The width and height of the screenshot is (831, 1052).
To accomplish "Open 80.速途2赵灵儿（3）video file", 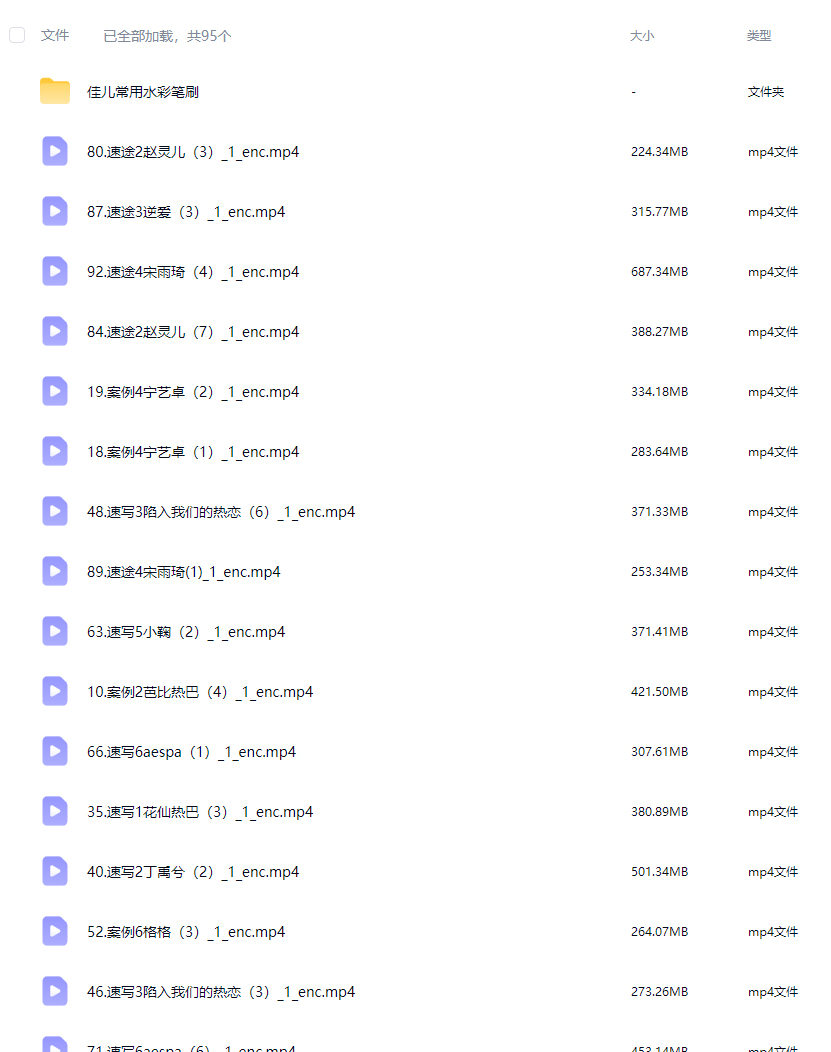I will (192, 152).
